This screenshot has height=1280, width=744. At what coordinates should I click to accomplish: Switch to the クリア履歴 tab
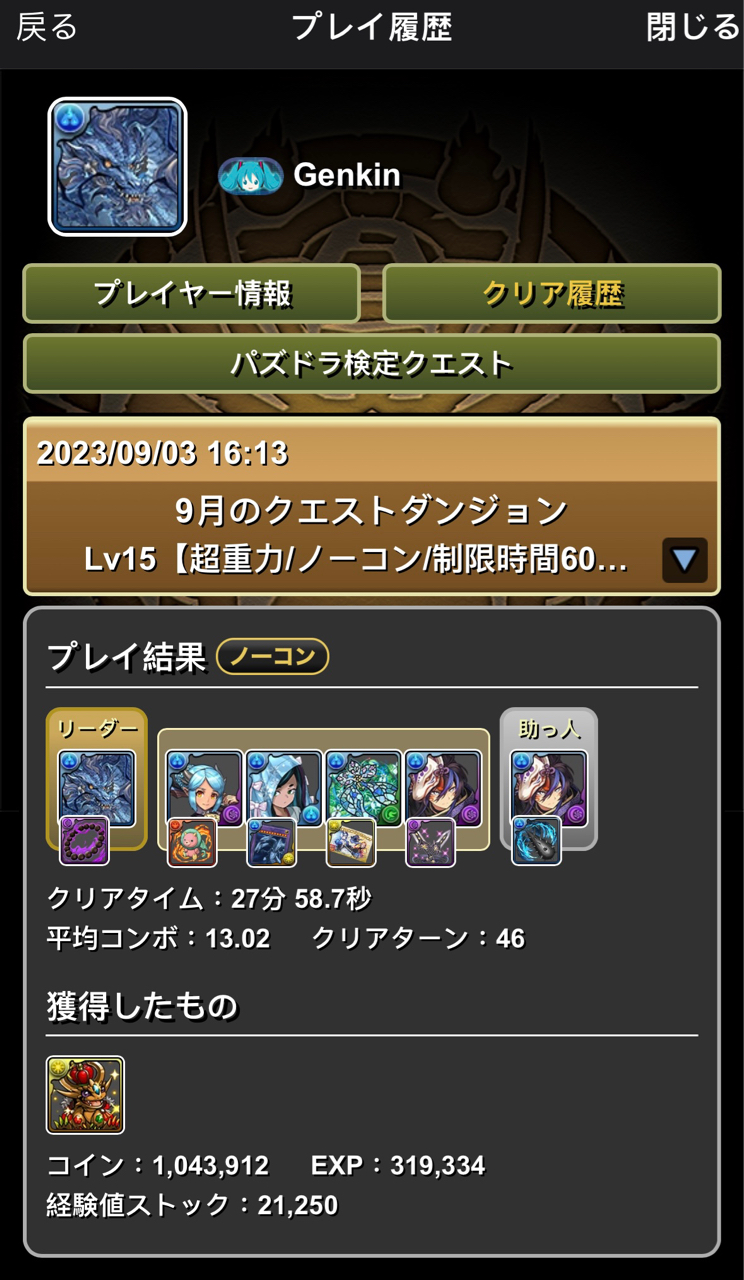click(x=552, y=294)
